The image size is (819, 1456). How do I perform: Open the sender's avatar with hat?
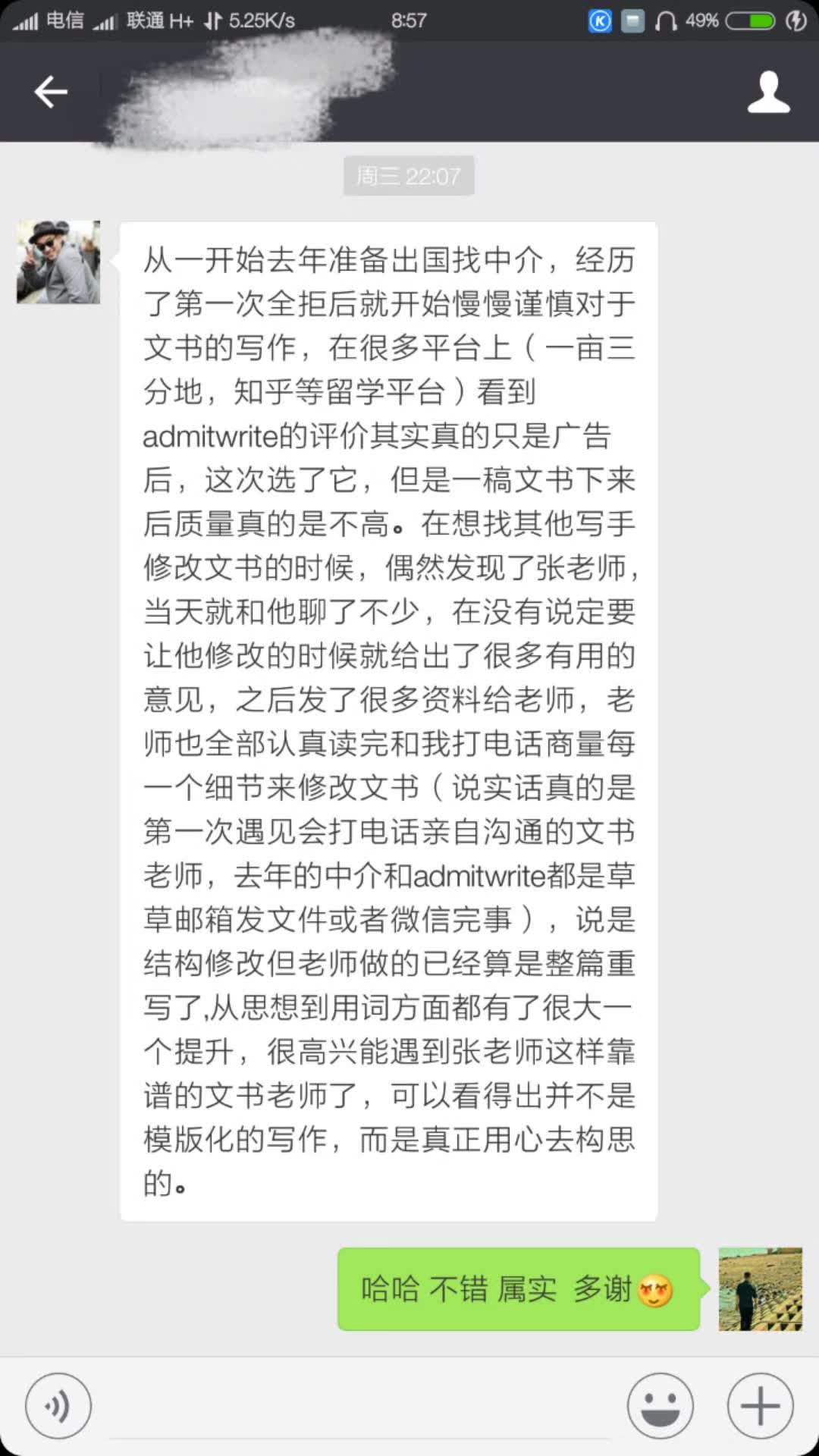58,262
